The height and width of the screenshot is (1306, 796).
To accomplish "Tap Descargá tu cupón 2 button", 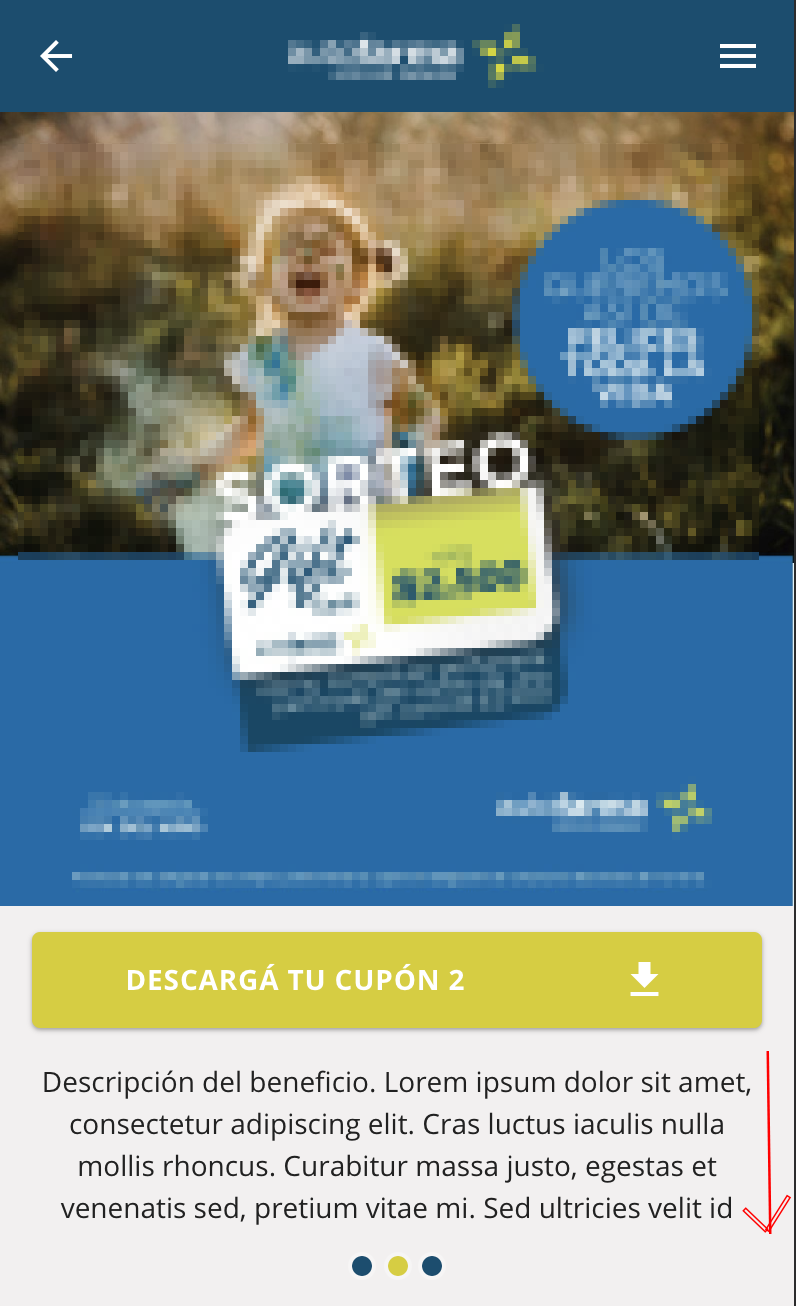I will tap(397, 980).
